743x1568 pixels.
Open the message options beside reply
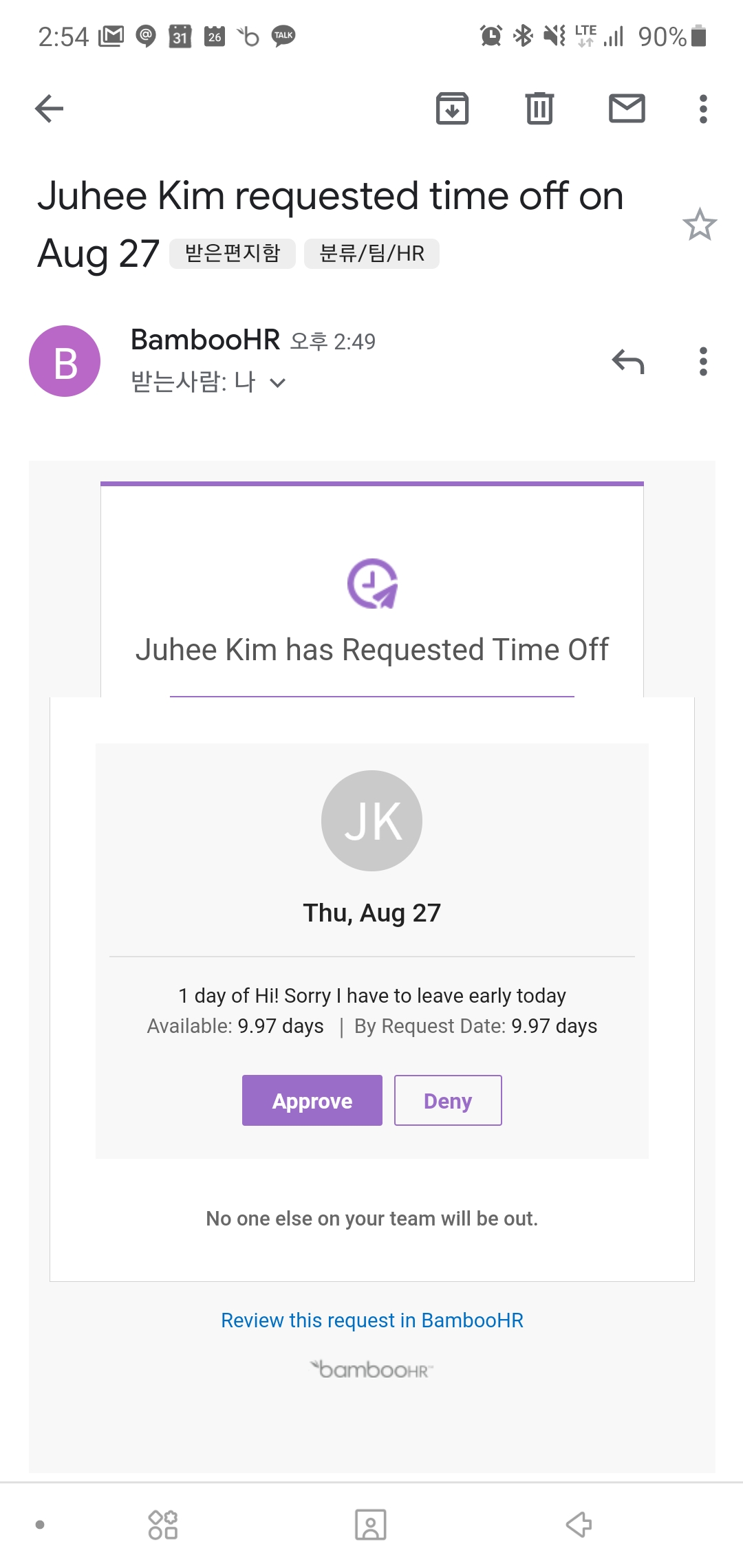[x=702, y=362]
